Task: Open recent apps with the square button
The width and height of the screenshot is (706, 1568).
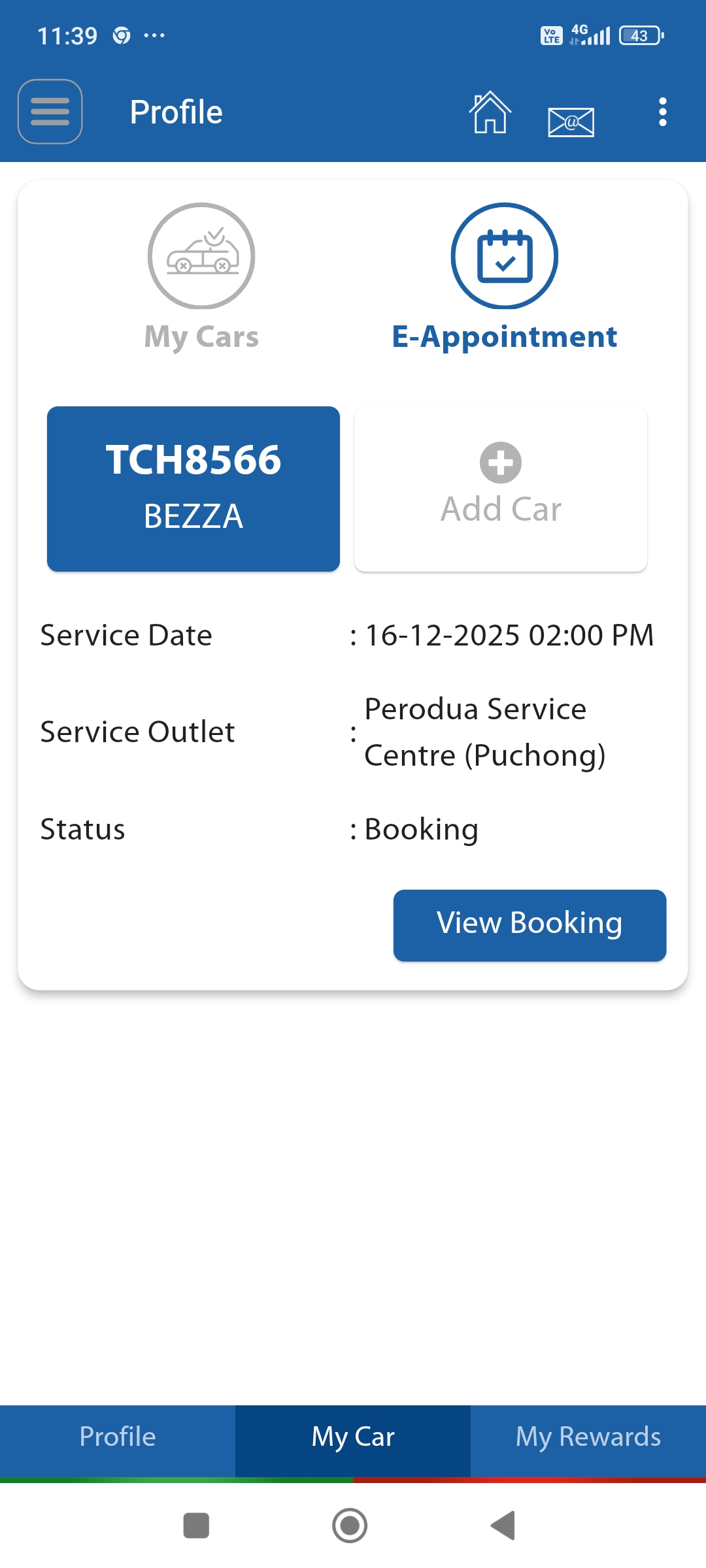Action: (196, 1526)
